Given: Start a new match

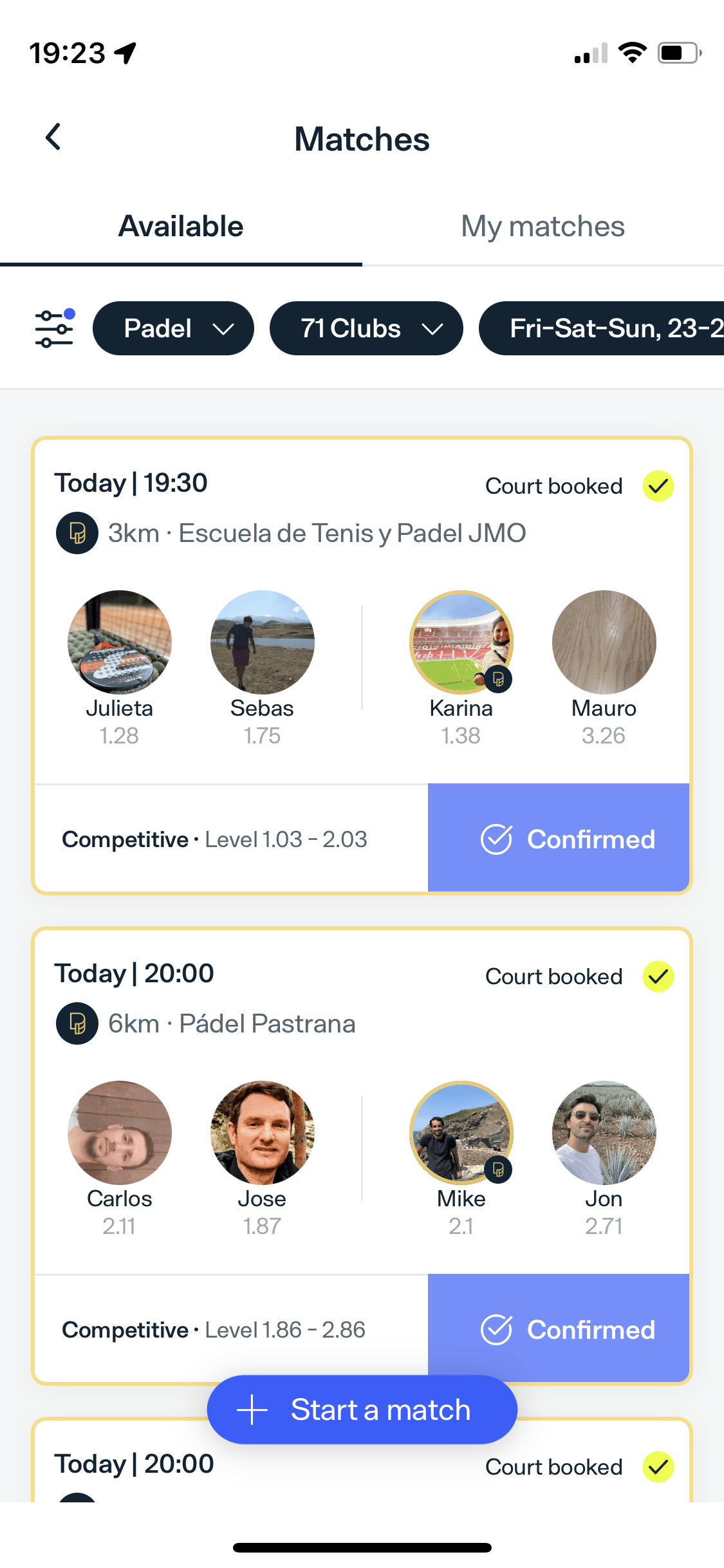Looking at the screenshot, I should click(362, 1410).
